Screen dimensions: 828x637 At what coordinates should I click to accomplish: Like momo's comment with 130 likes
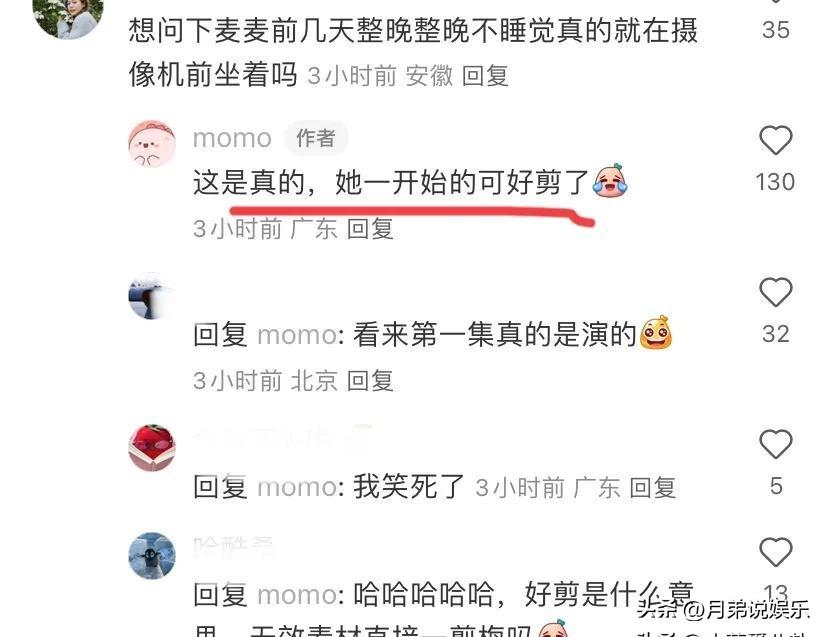click(x=775, y=141)
